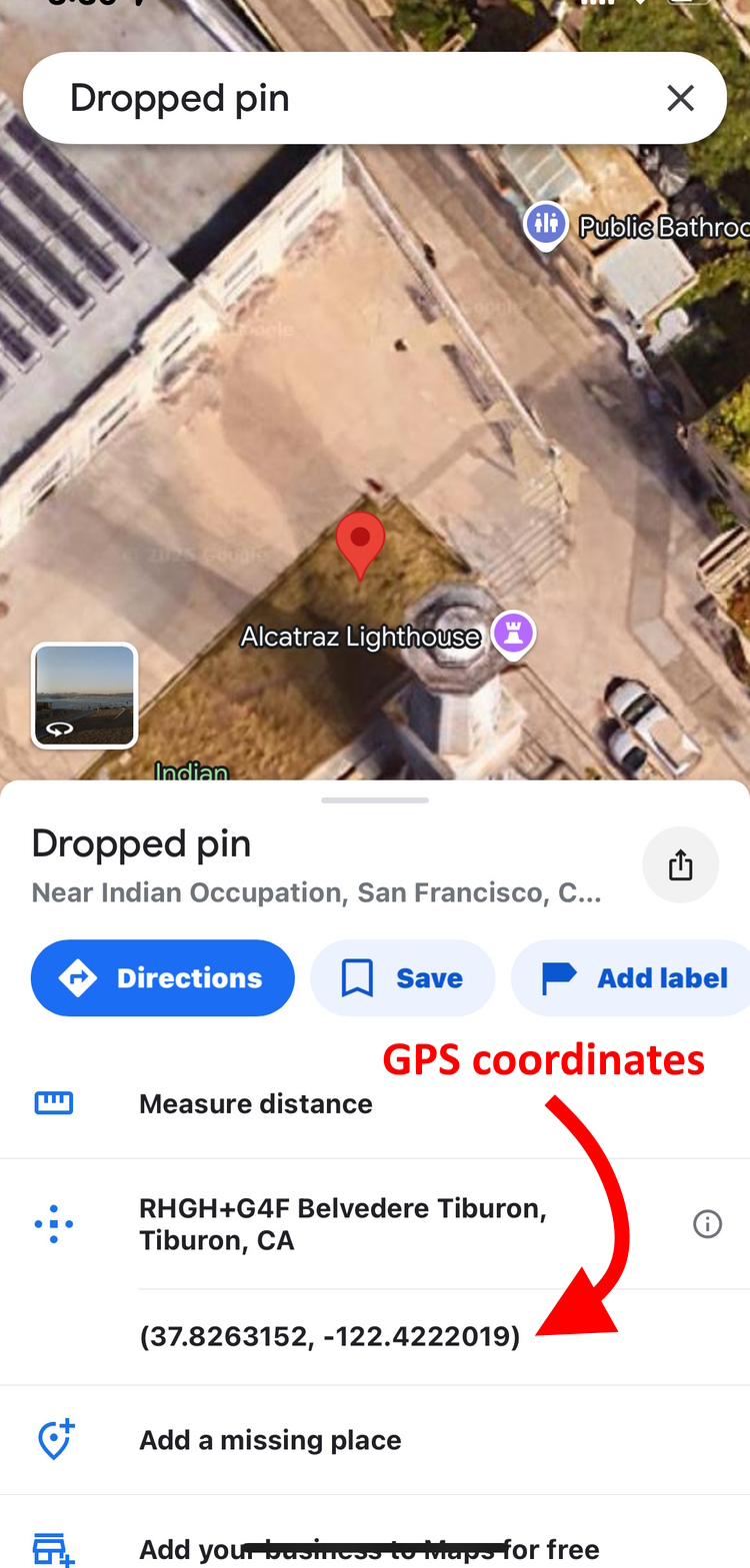
Task: Tap the coordinates (37.8263152, -122.4222019) row
Action: (x=330, y=1336)
